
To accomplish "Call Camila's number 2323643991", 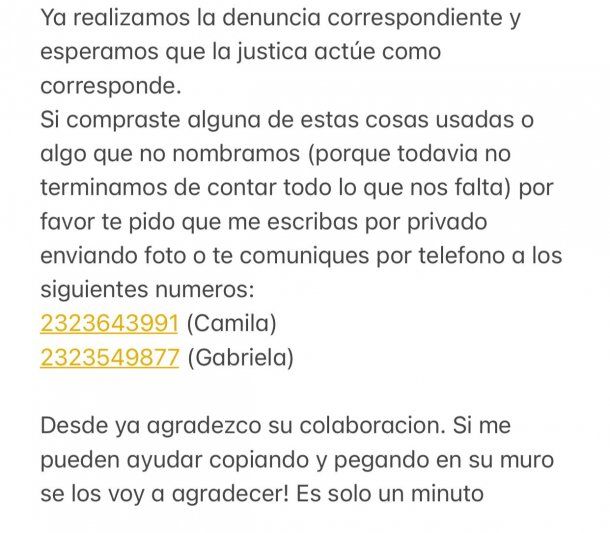I will pos(109,324).
